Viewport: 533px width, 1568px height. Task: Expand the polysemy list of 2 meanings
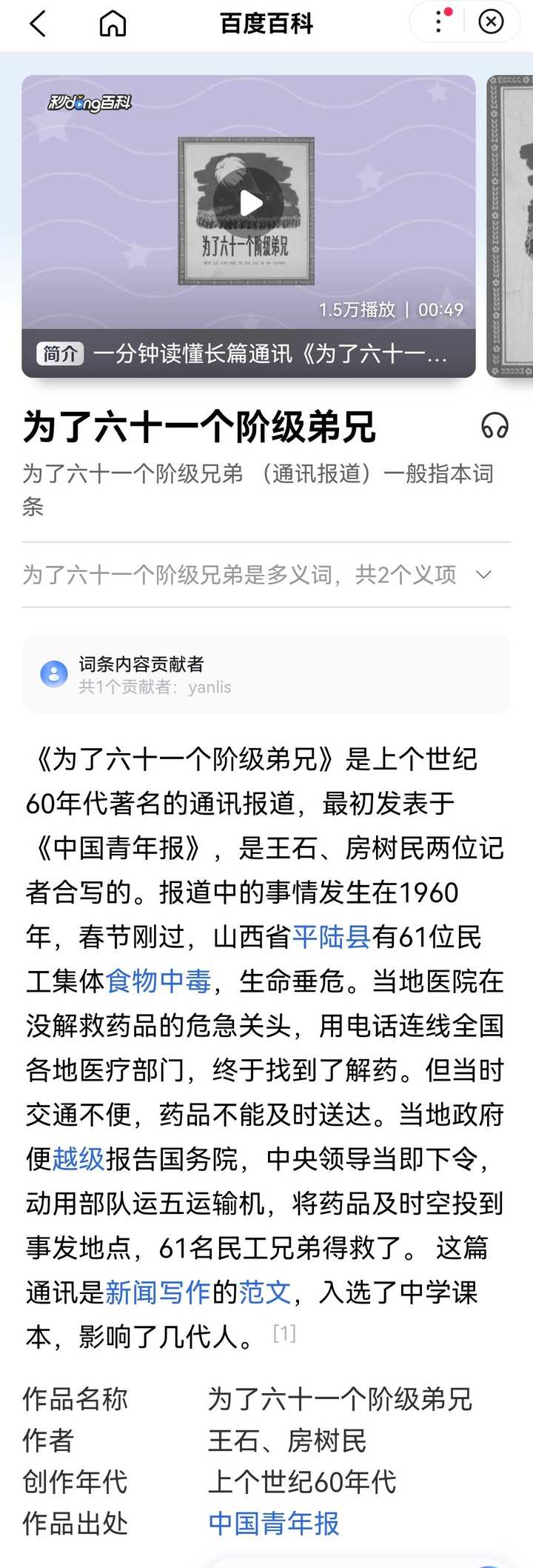tap(483, 575)
